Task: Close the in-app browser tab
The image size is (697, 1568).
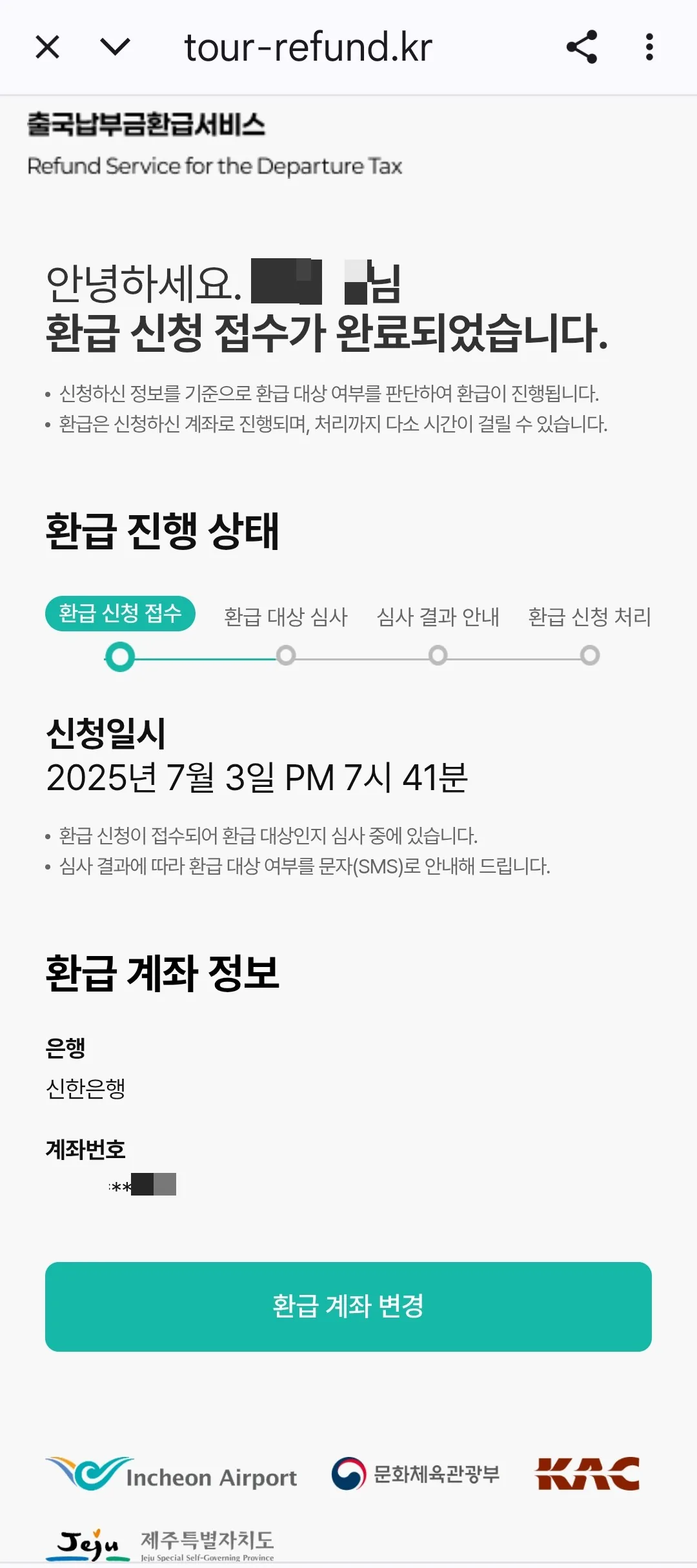Action: coord(48,47)
